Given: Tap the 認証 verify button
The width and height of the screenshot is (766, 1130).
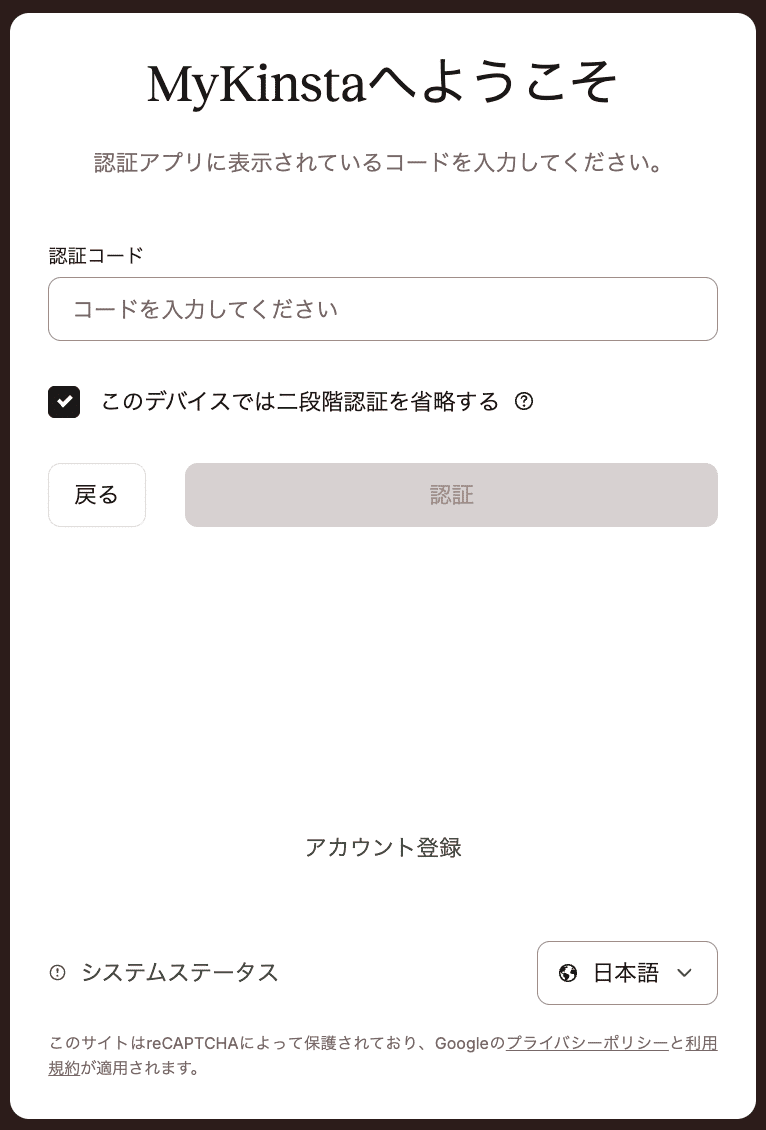Looking at the screenshot, I should 451,495.
